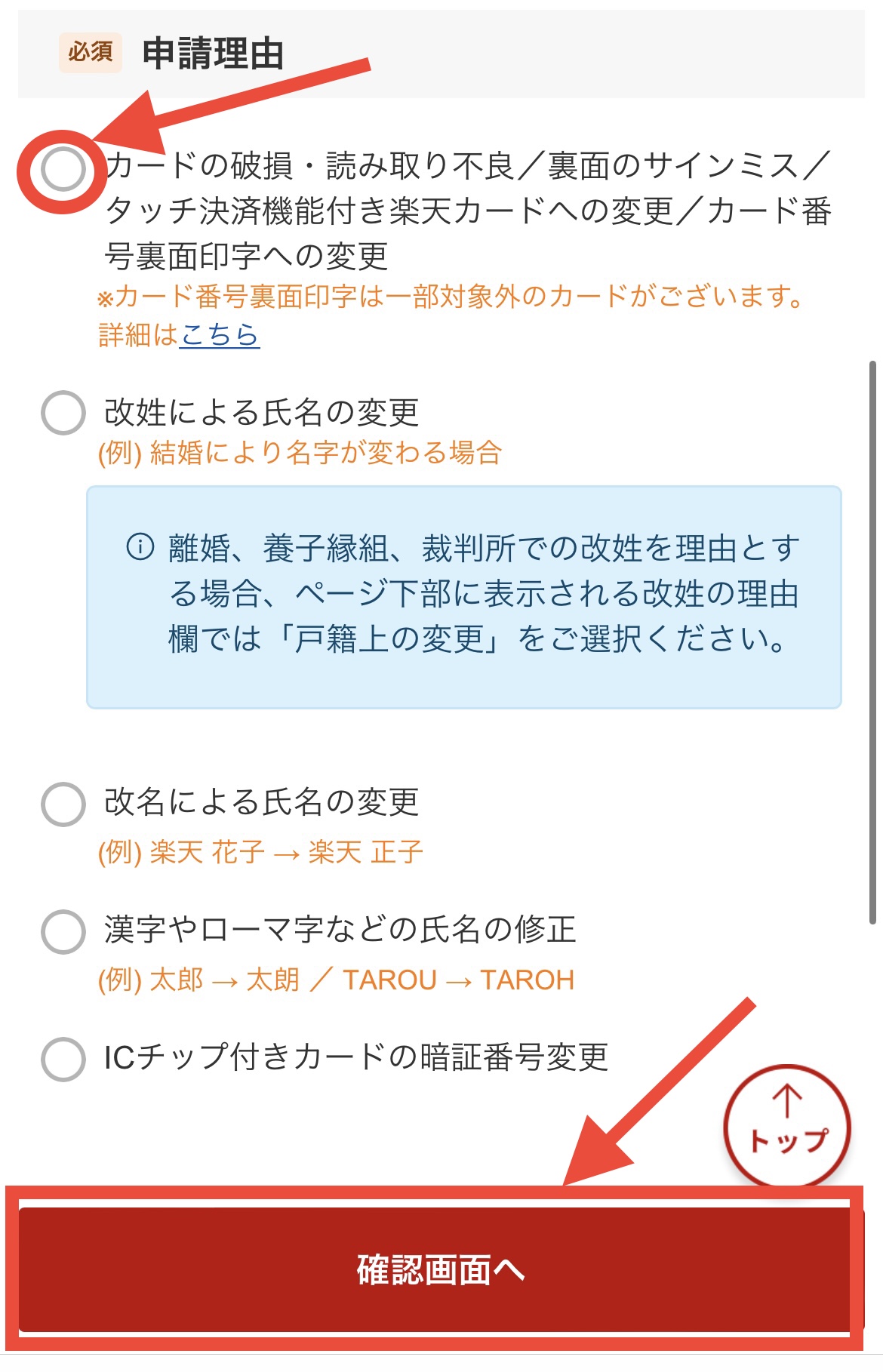Select the card damage and read failure reason
The image size is (883, 1372).
point(63,169)
